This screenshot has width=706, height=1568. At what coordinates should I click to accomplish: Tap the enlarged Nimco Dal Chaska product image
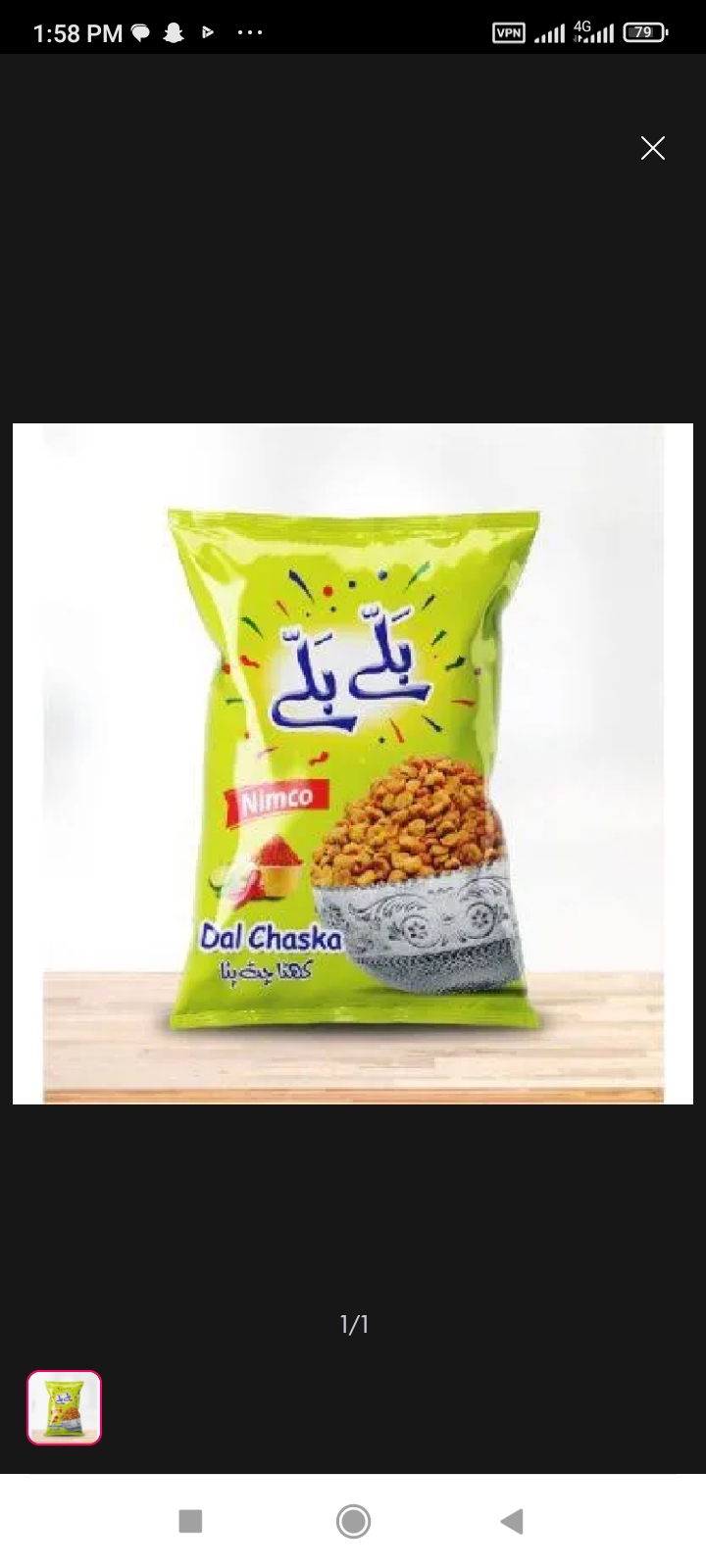point(353,763)
